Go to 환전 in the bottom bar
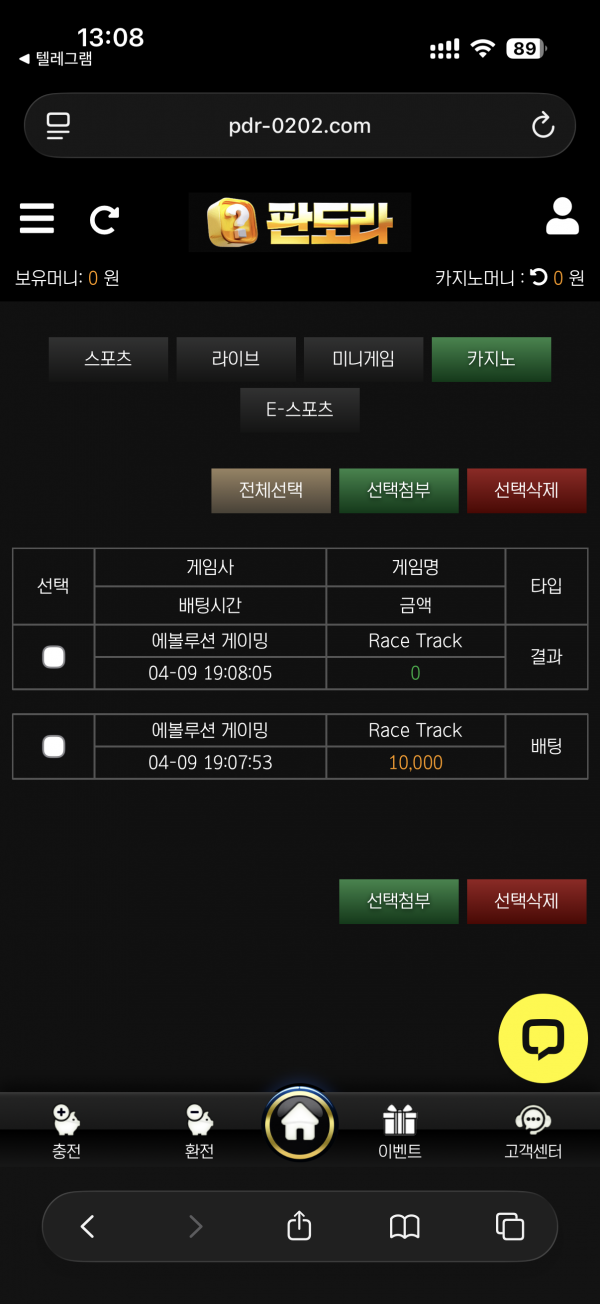This screenshot has width=600, height=1304. point(199,1131)
